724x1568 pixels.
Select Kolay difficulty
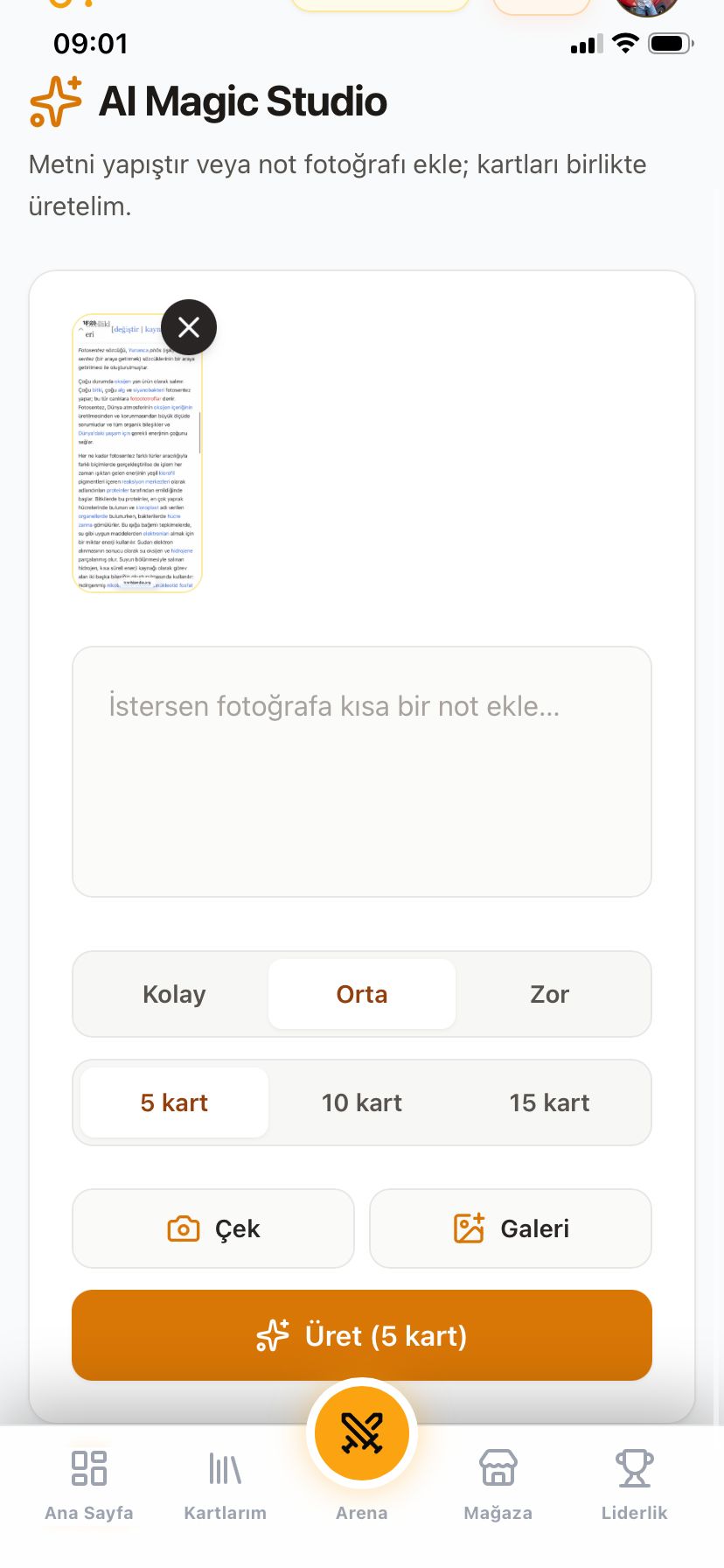click(174, 994)
